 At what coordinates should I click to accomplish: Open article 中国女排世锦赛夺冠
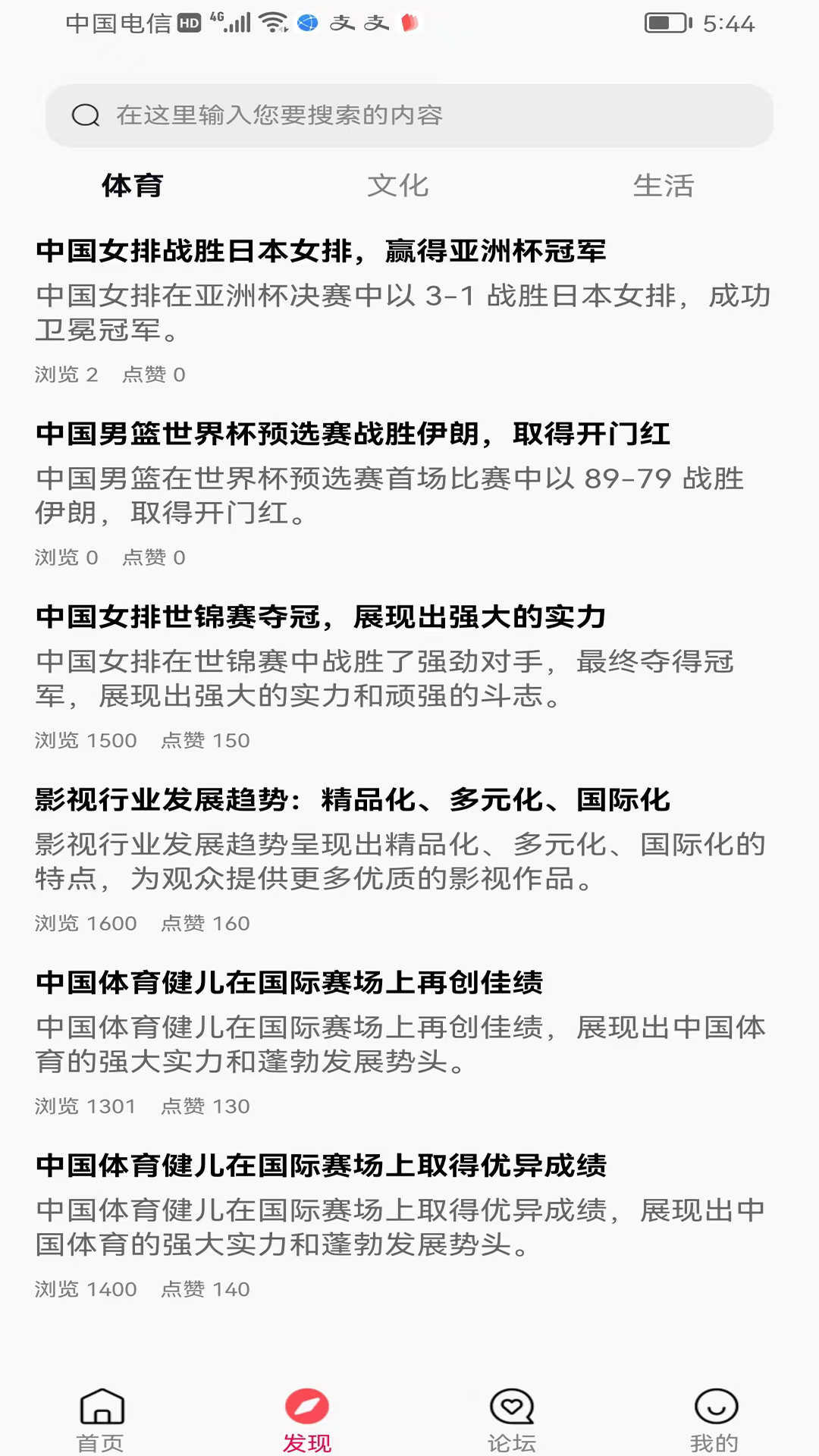321,617
